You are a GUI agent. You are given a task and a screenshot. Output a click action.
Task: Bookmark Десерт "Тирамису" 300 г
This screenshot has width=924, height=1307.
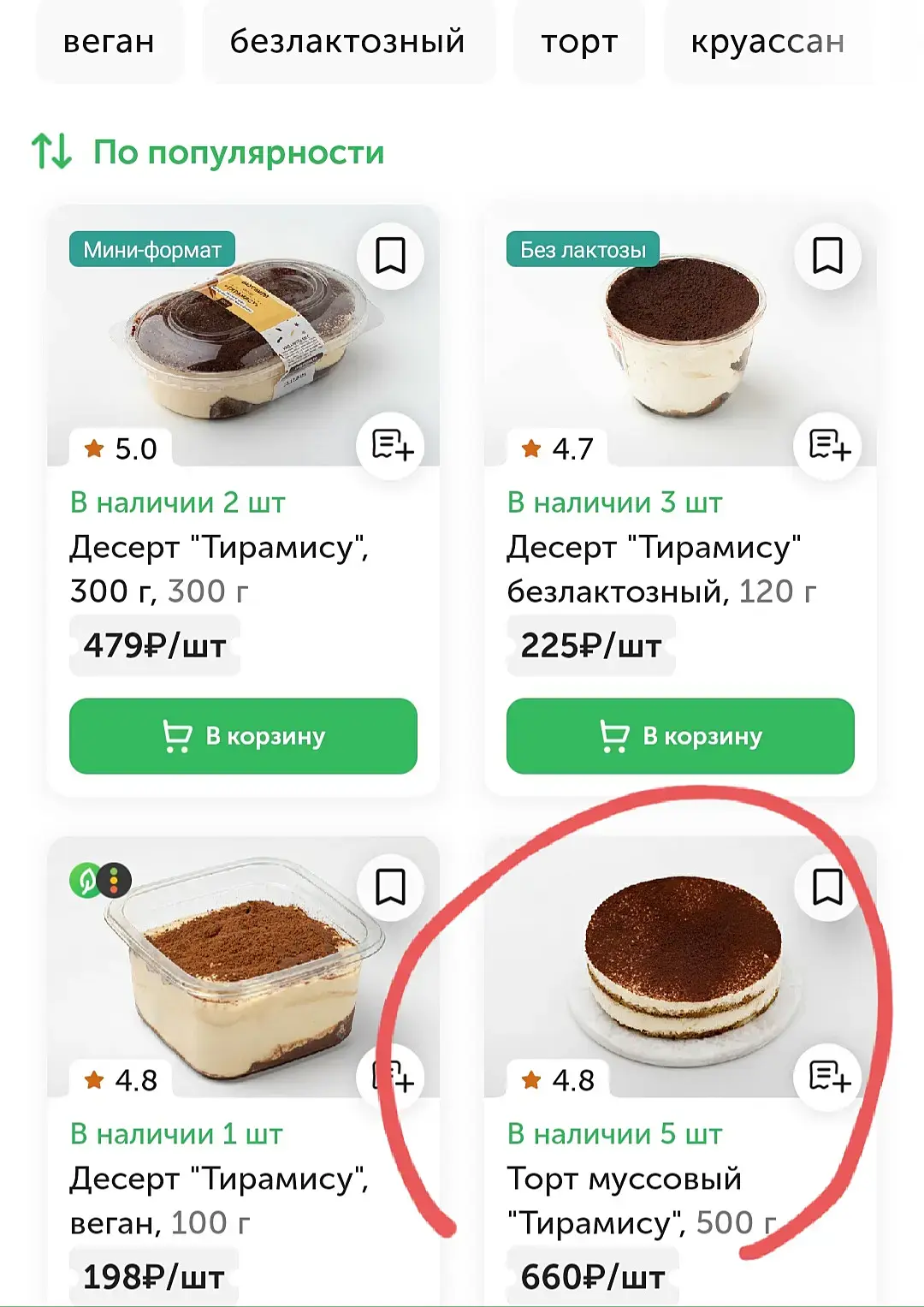(391, 256)
